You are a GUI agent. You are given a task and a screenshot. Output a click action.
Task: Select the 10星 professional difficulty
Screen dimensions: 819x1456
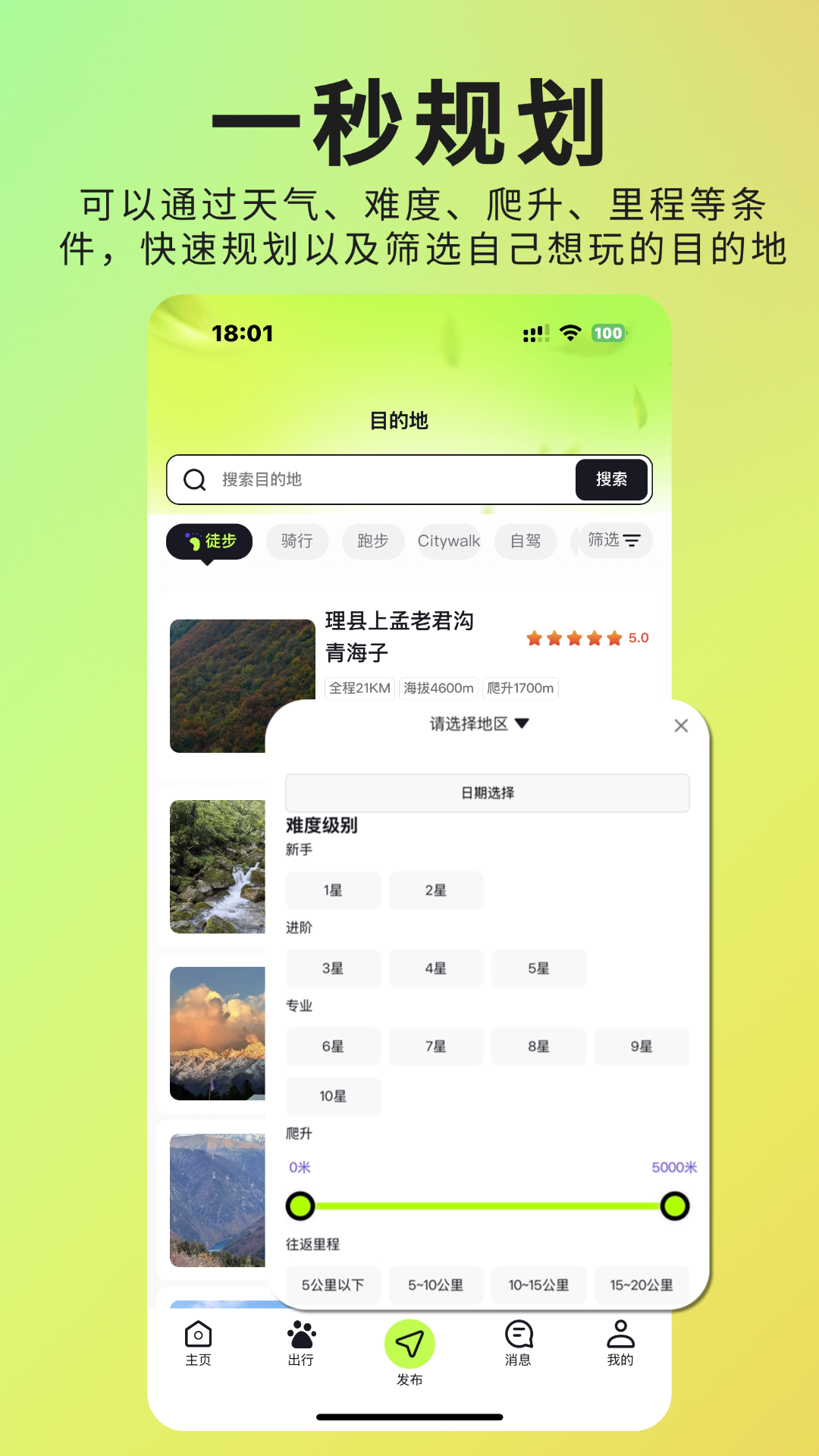(332, 1095)
